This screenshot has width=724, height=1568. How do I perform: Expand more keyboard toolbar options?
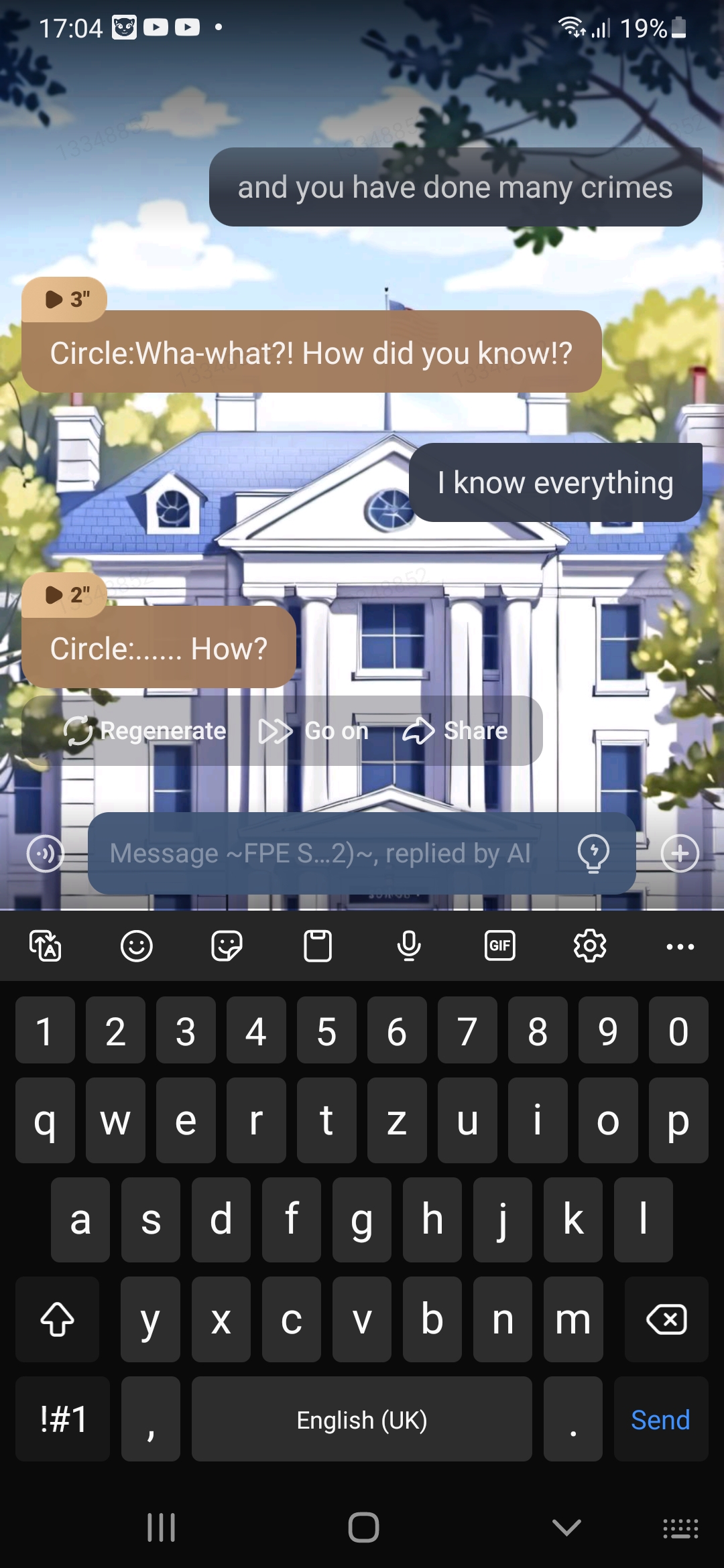coord(680,946)
